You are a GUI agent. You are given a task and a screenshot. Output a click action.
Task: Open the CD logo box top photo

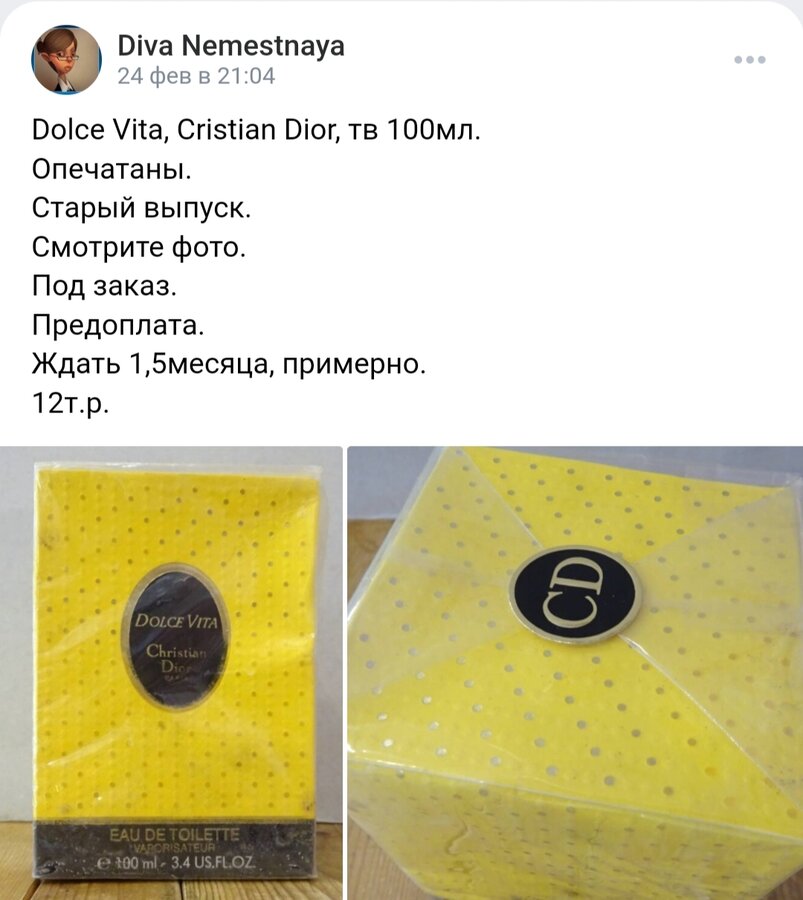pos(575,672)
